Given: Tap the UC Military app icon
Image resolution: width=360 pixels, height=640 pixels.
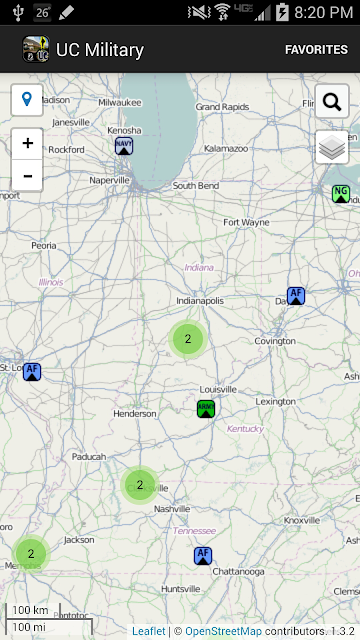Looking at the screenshot, I should click(x=36, y=49).
